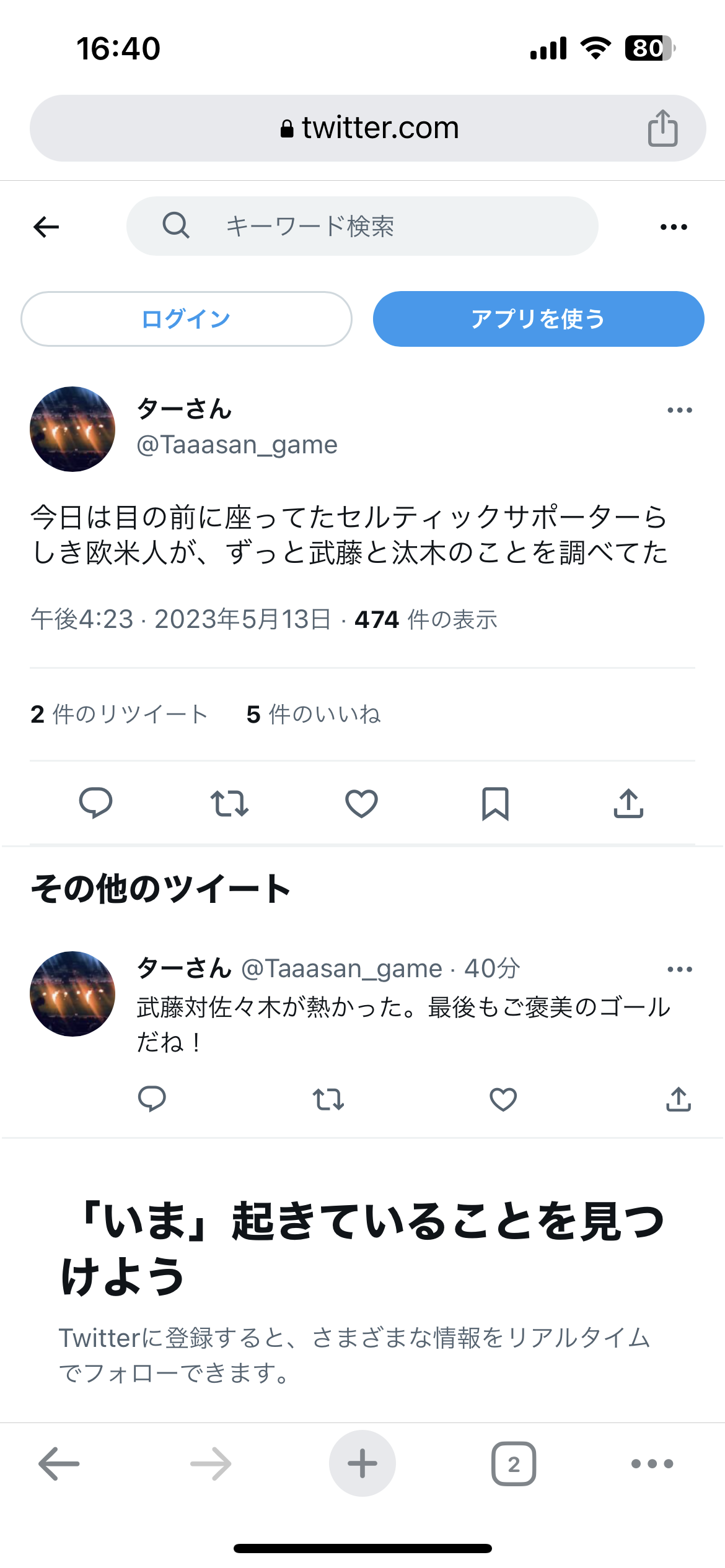The width and height of the screenshot is (725, 1568).
Task: View the 2 件のリツイート list
Action: pyautogui.click(x=119, y=714)
